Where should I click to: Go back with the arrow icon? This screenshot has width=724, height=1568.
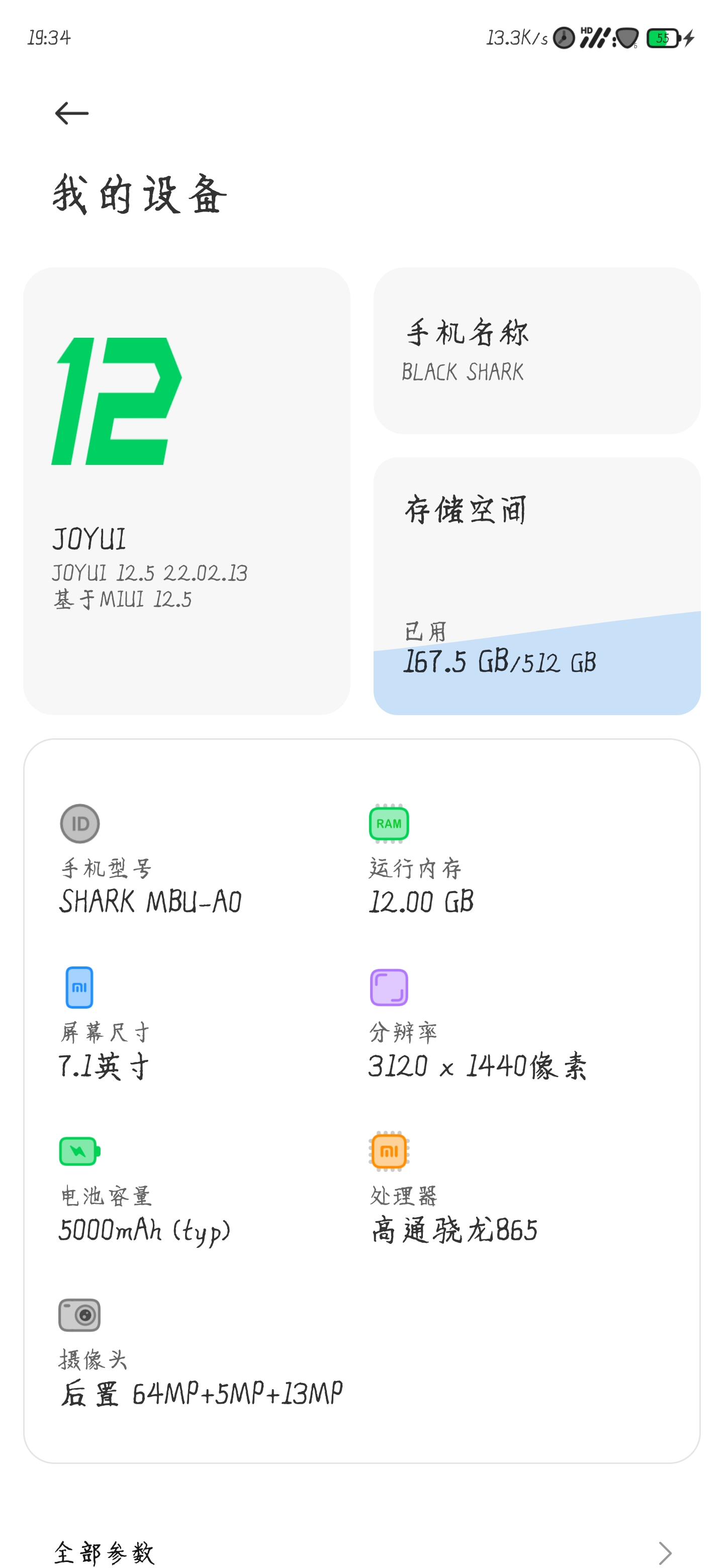pos(72,113)
